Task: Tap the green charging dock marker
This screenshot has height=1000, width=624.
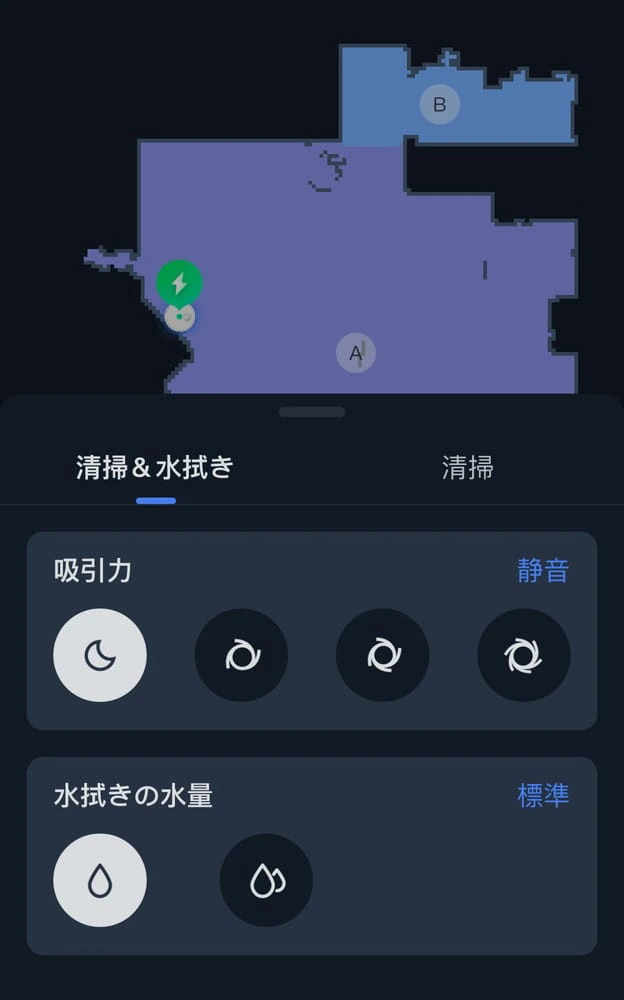Action: click(180, 284)
